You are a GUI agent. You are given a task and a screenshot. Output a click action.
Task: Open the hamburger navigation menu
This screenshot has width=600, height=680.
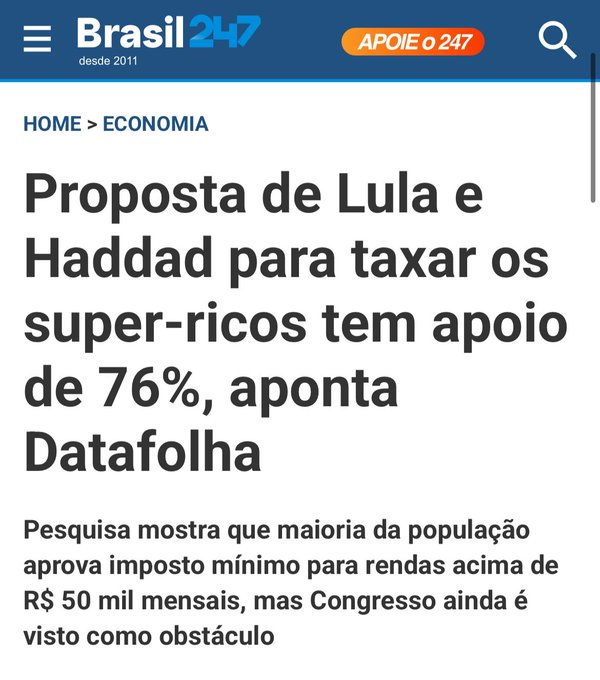pos(37,39)
